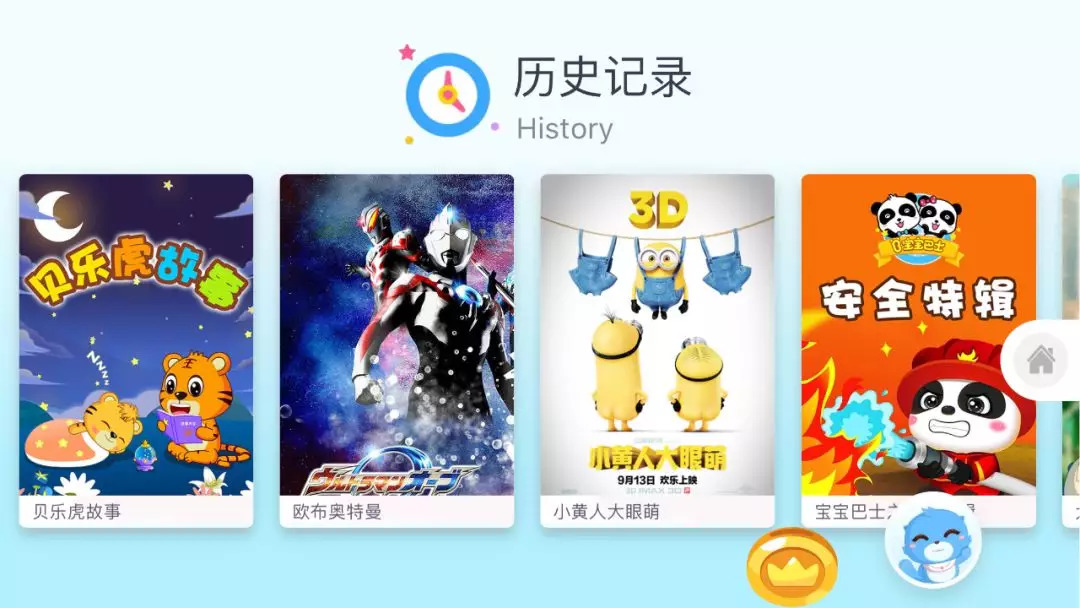Open the 宝宝巴士 安全特辑 card

click(918, 350)
